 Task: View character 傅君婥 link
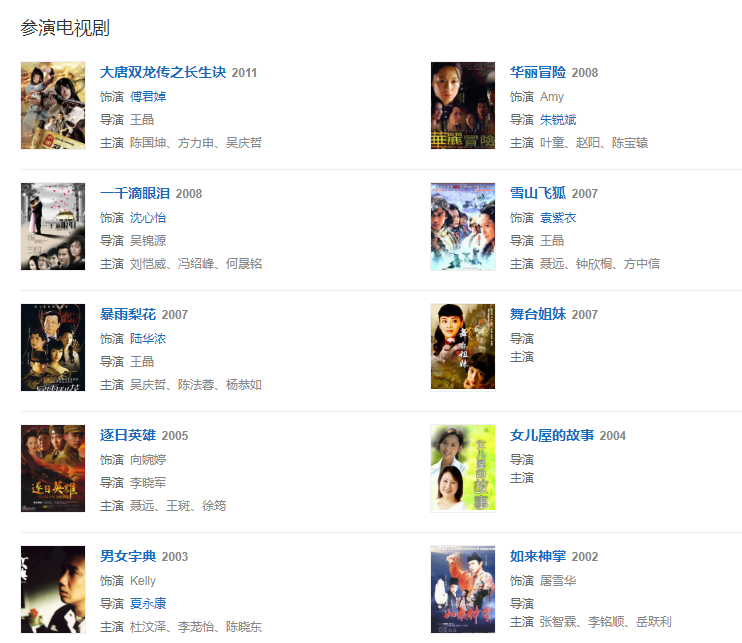[148, 97]
